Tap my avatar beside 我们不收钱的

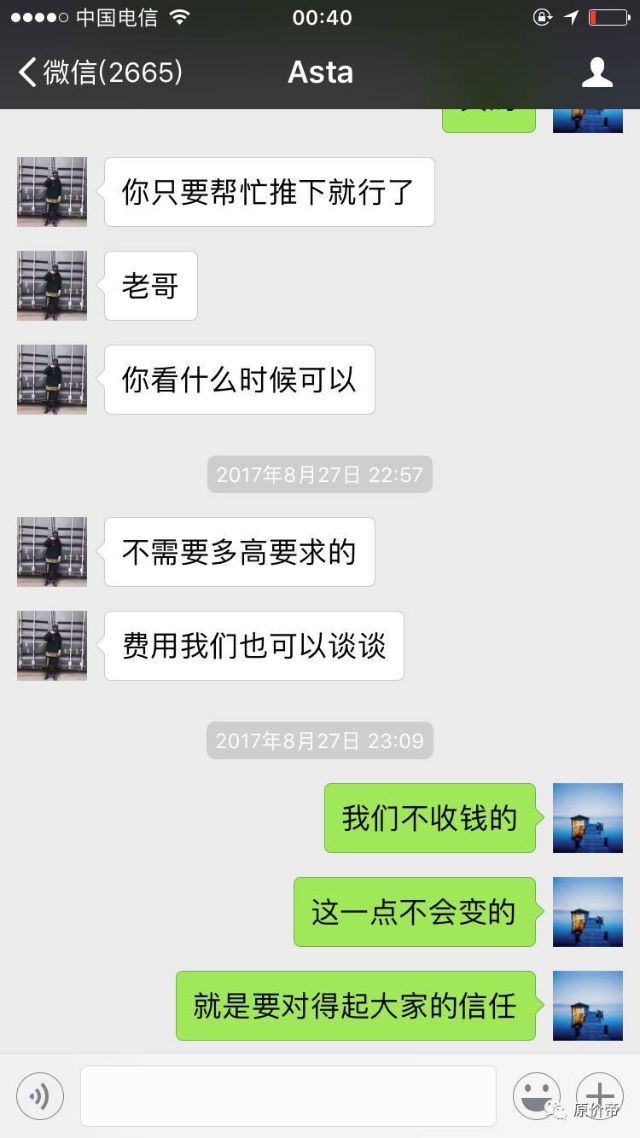coord(587,817)
